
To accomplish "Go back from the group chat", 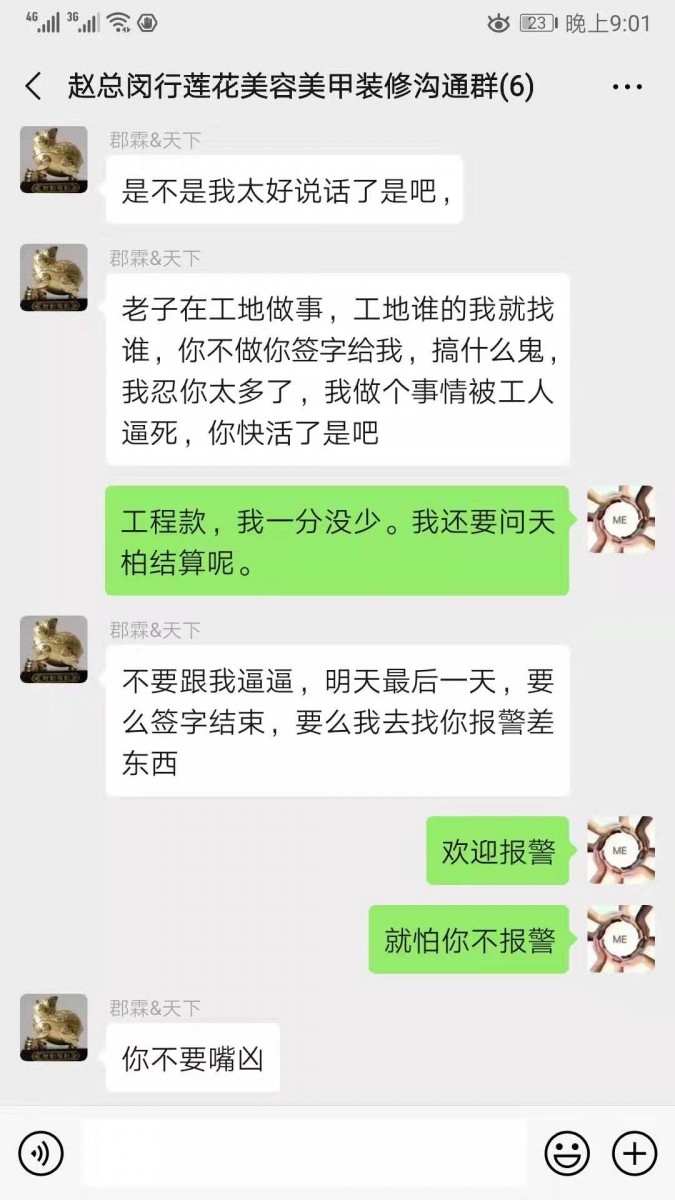I will (33, 87).
